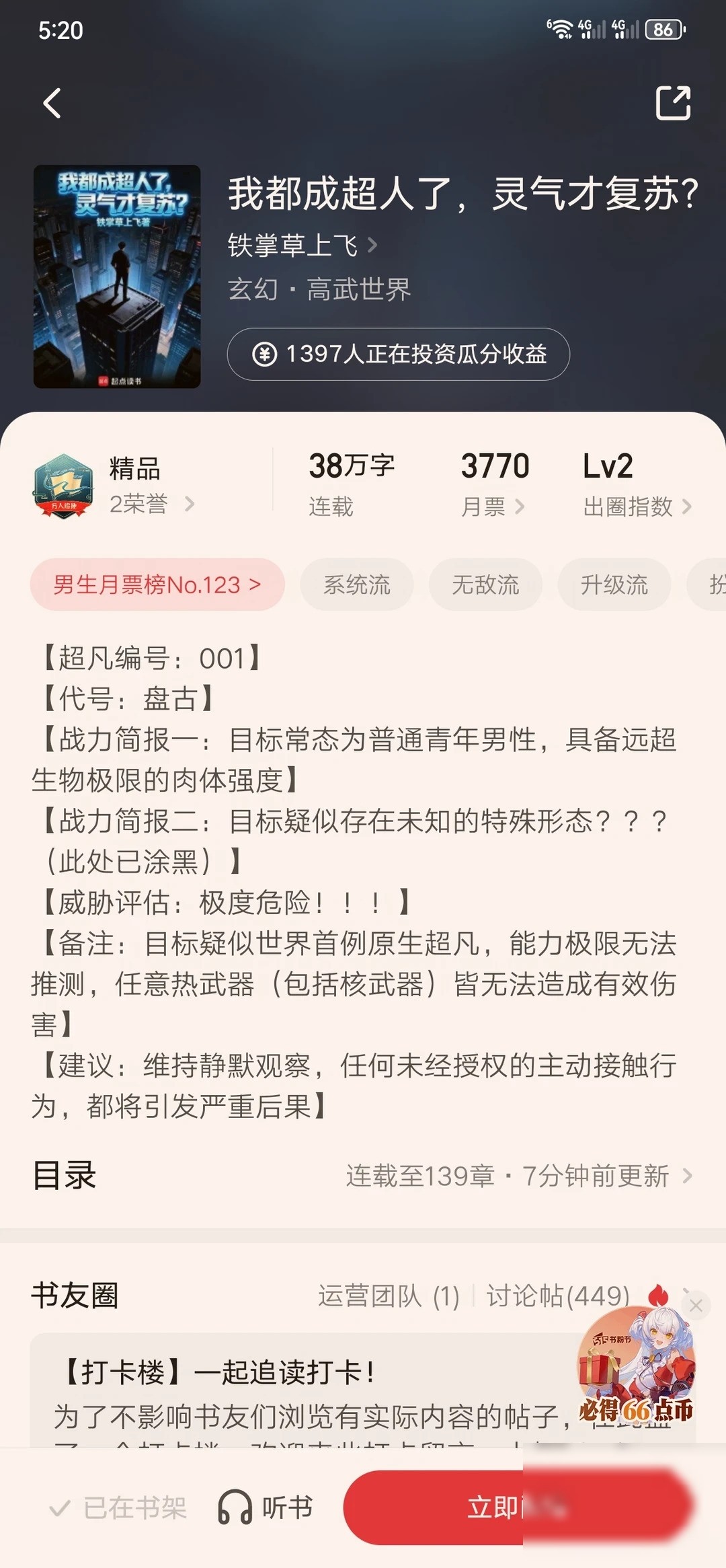This screenshot has width=726, height=1568.
Task: Share this book via the top-right icon
Action: pyautogui.click(x=673, y=103)
